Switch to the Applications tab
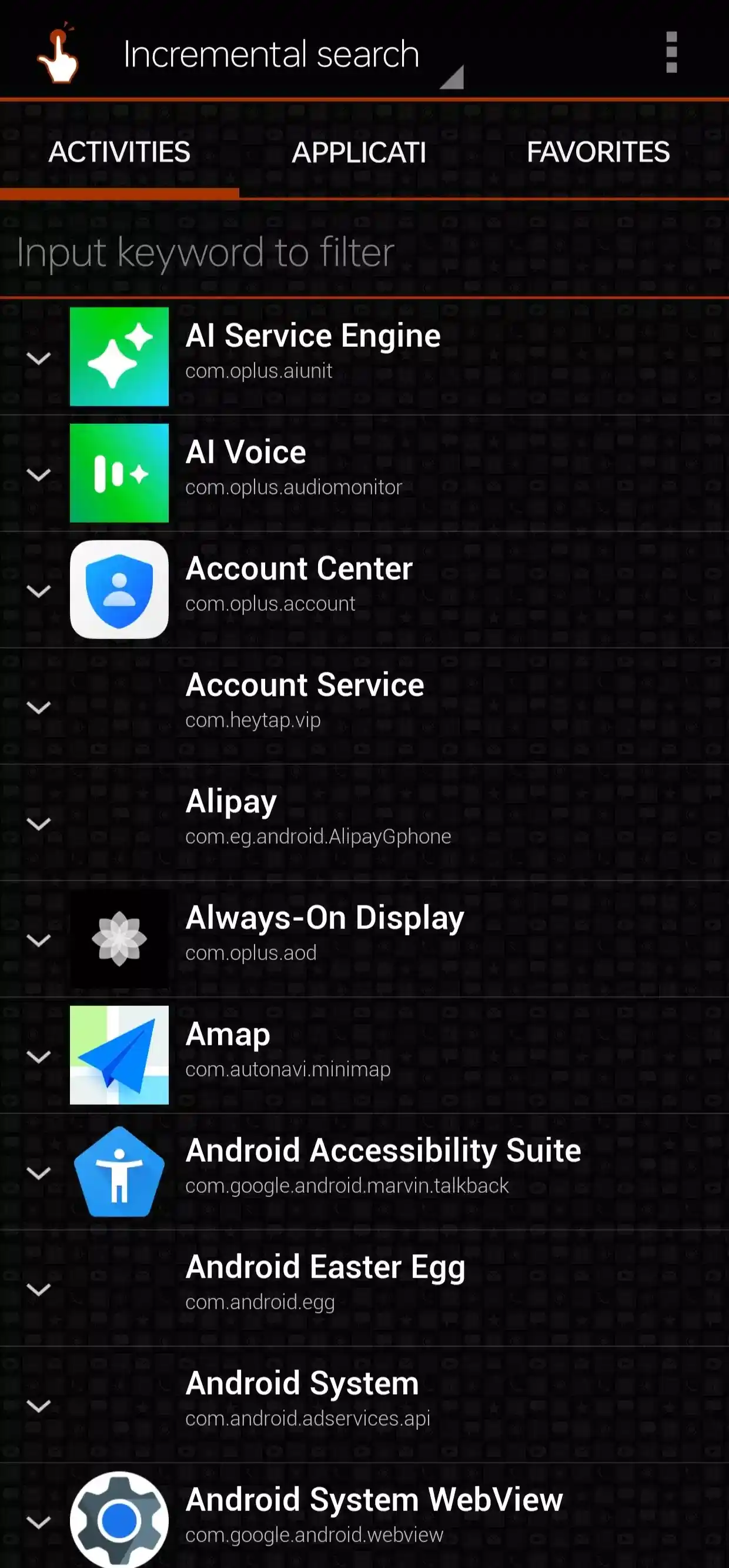 (359, 152)
